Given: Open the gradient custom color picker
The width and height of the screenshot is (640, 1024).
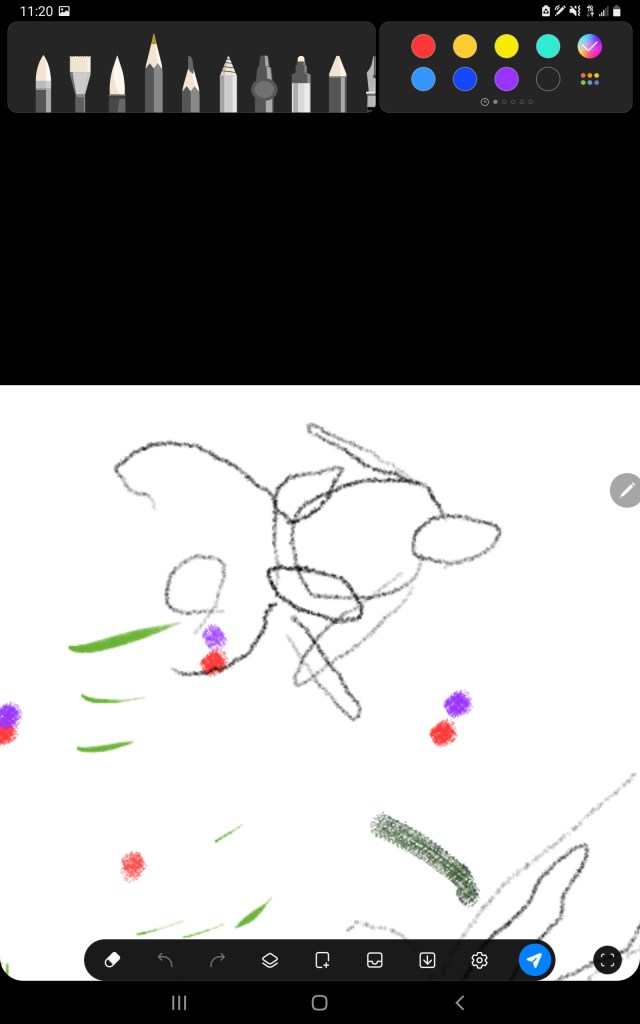Looking at the screenshot, I should click(x=590, y=46).
